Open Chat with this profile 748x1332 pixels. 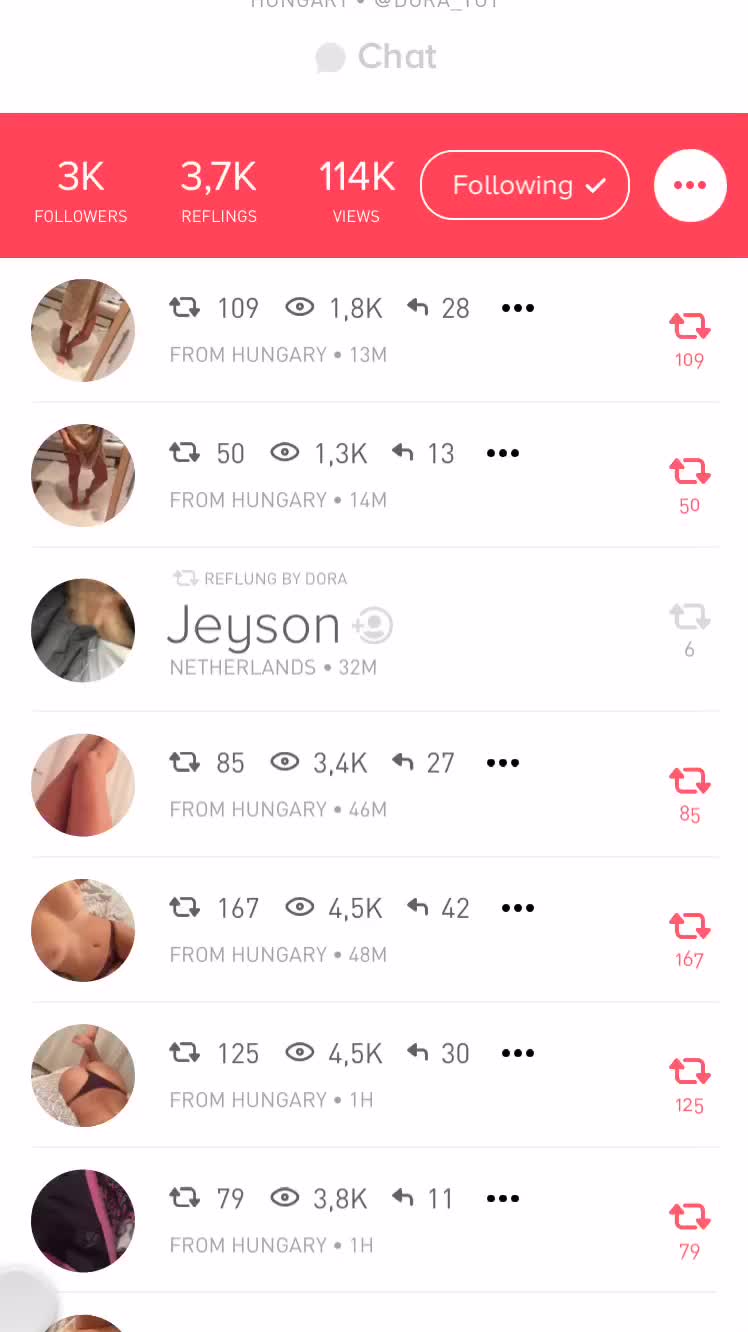[376, 57]
